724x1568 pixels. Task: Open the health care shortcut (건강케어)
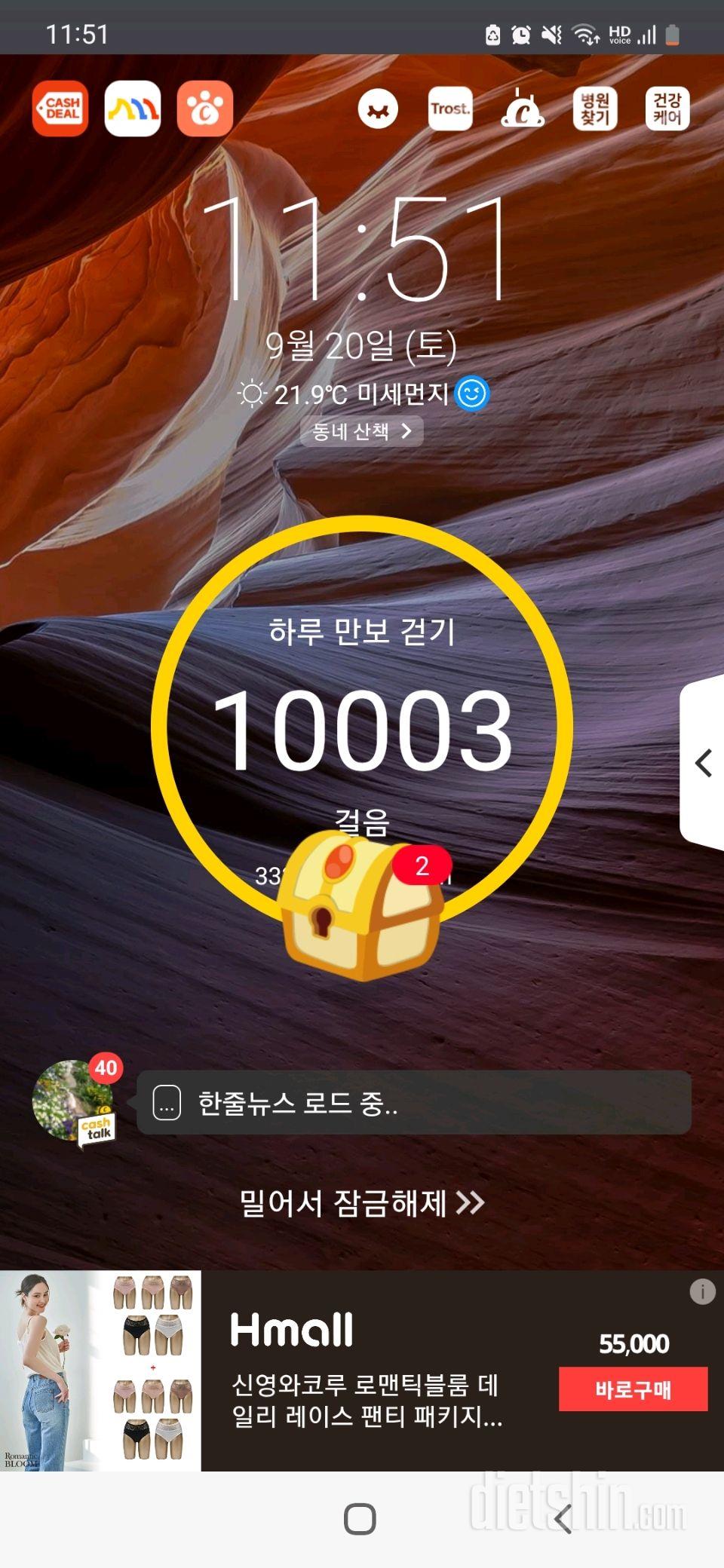[x=667, y=109]
